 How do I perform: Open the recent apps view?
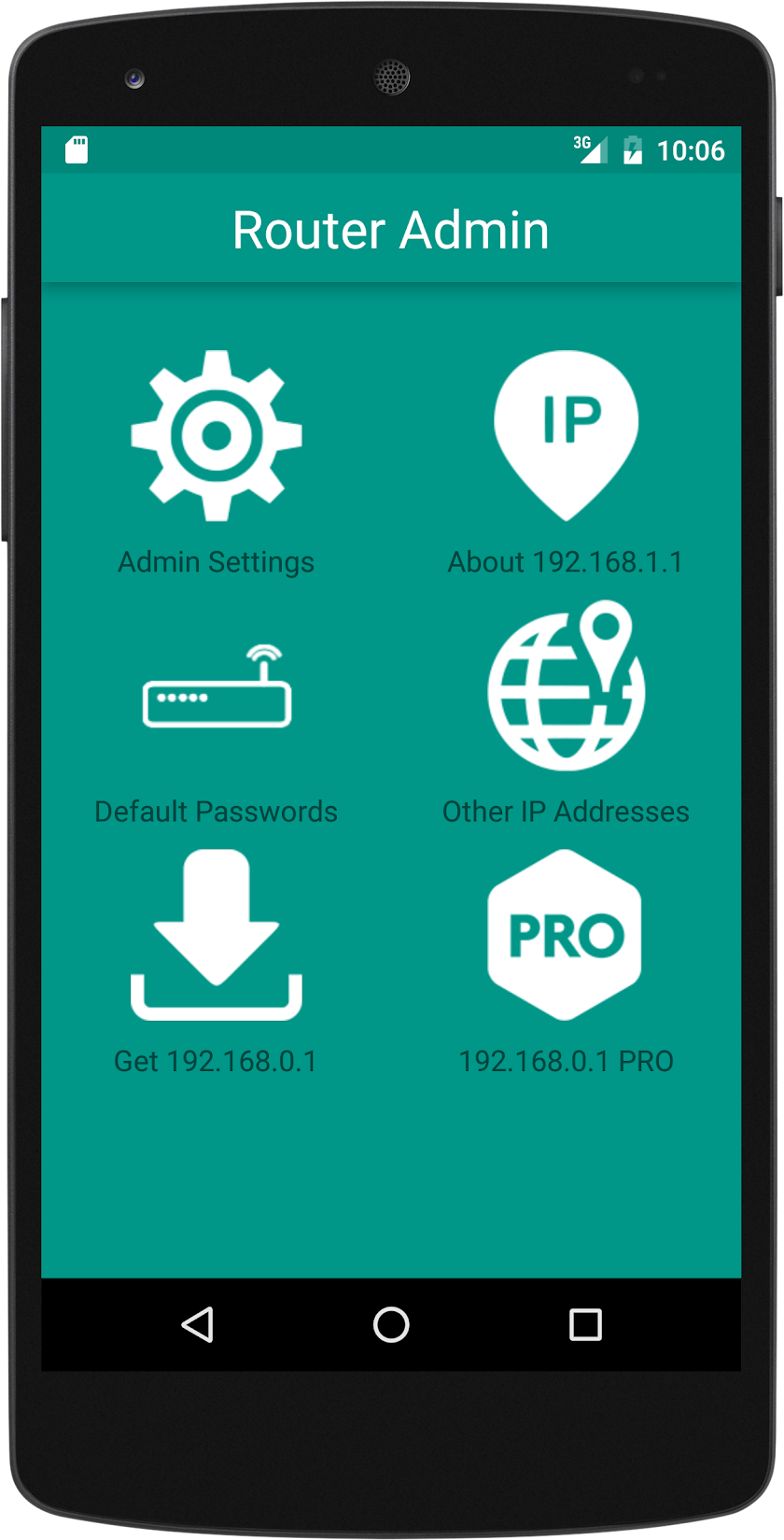click(x=585, y=1324)
